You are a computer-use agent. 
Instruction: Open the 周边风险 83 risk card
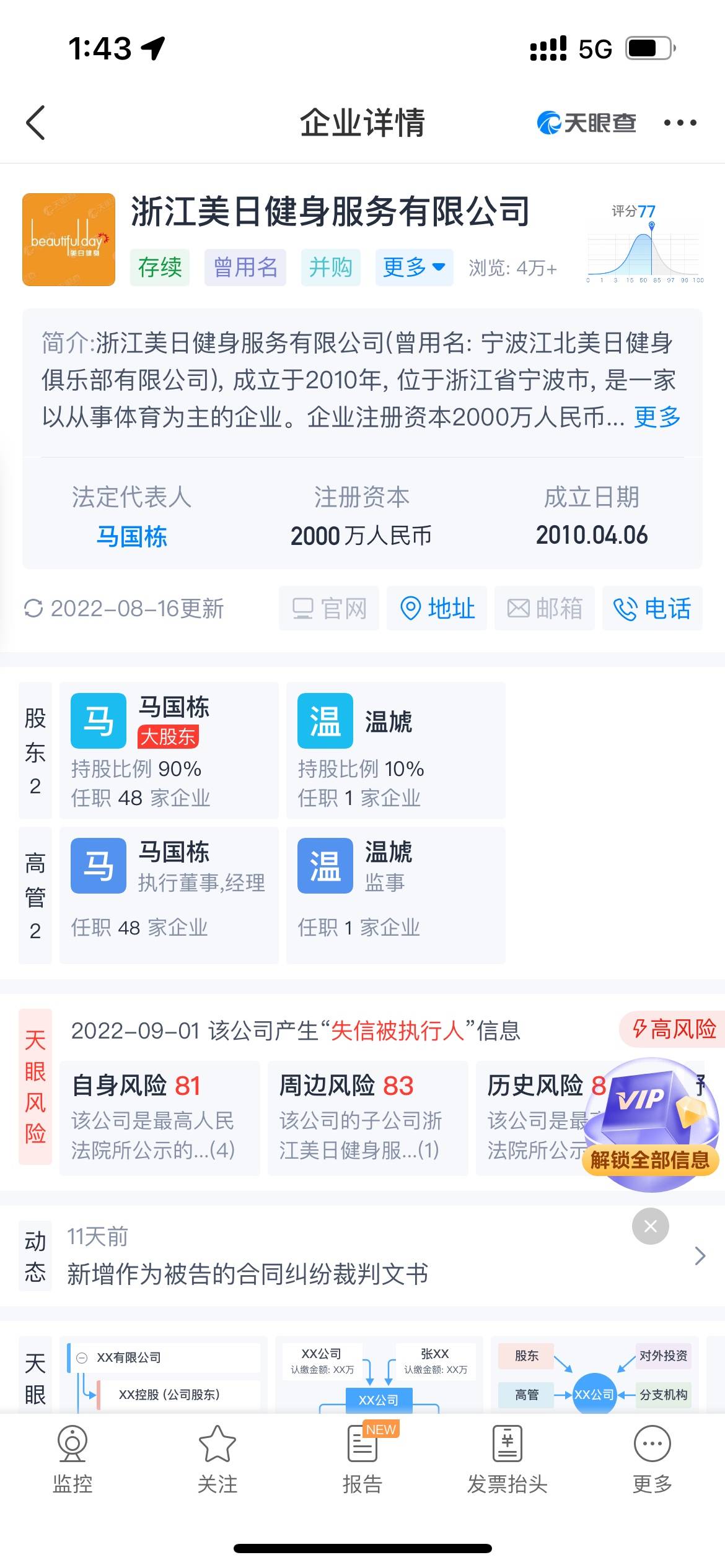click(x=367, y=1117)
